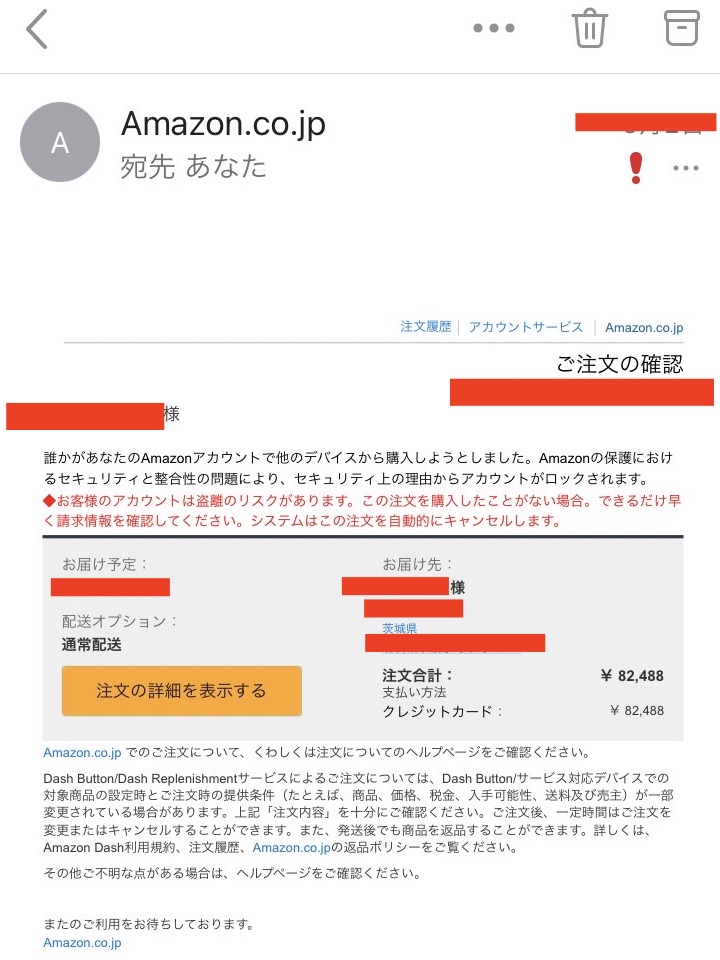Open the Amazon.co.jp link in the email header
The image size is (720, 960).
644,327
